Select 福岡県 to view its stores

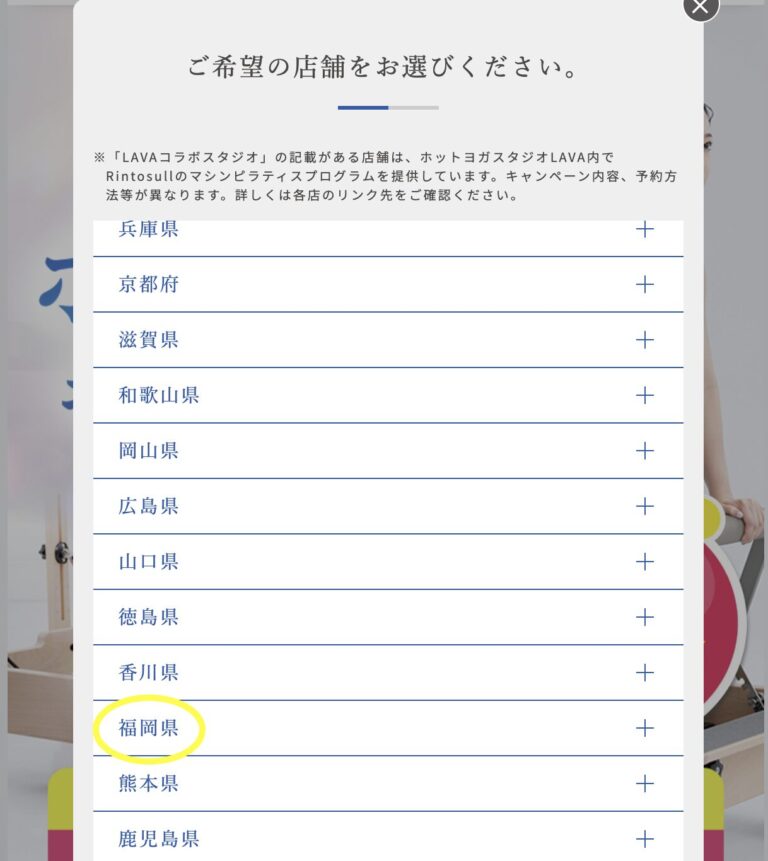click(150, 728)
